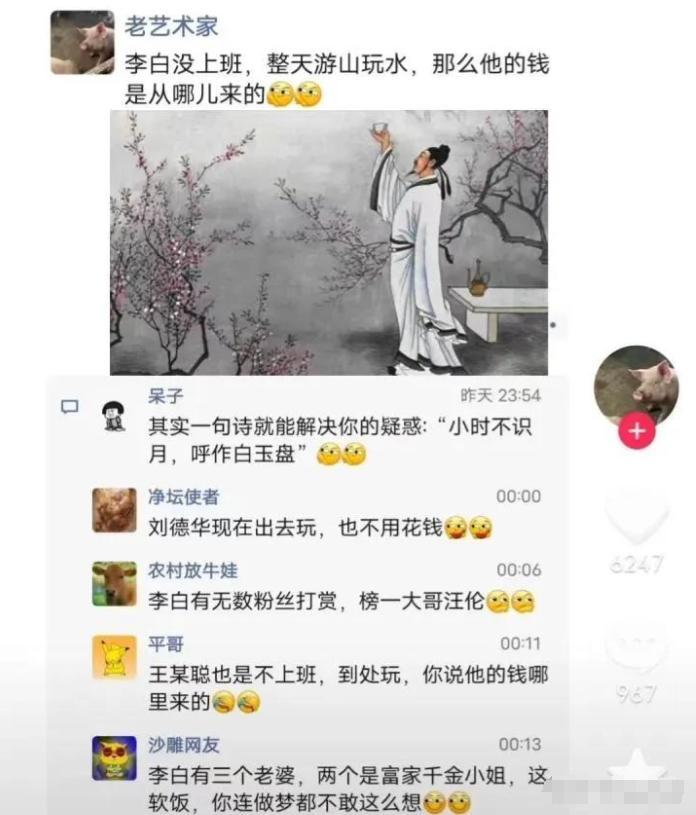Follow the creator with the plus button

636,432
